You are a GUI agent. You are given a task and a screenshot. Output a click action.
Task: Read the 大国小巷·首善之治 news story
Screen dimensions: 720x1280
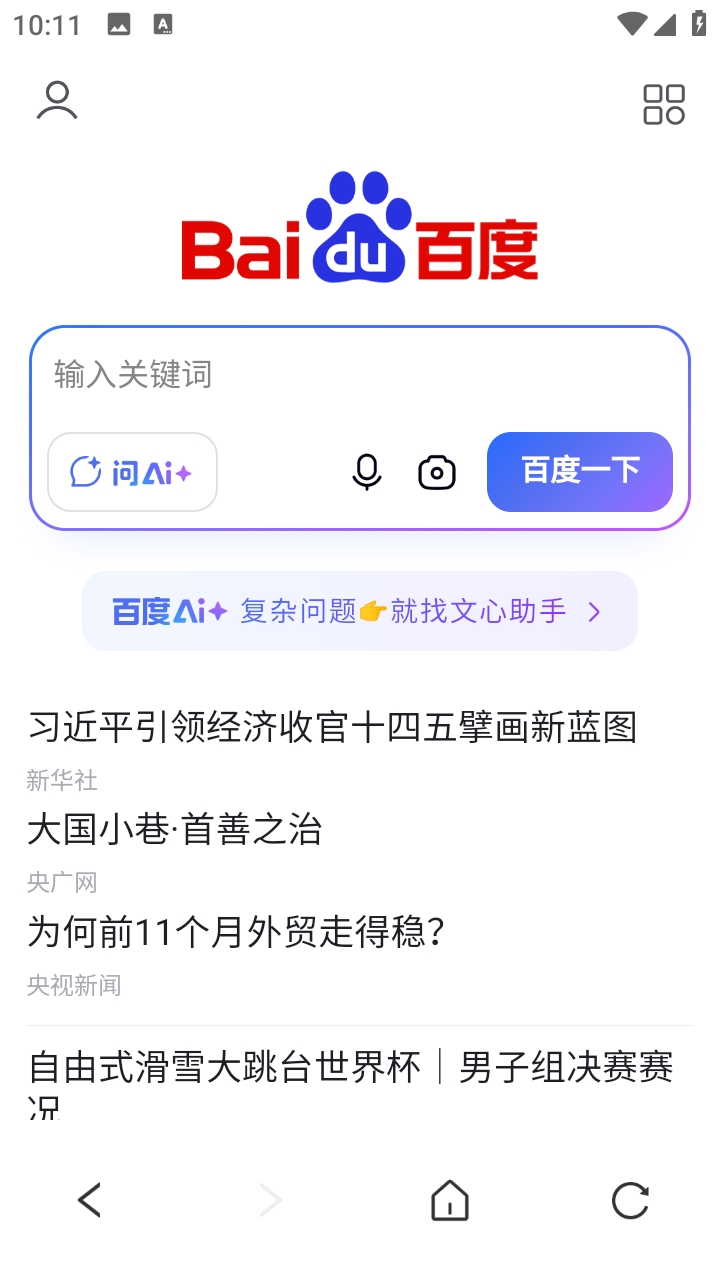click(175, 830)
